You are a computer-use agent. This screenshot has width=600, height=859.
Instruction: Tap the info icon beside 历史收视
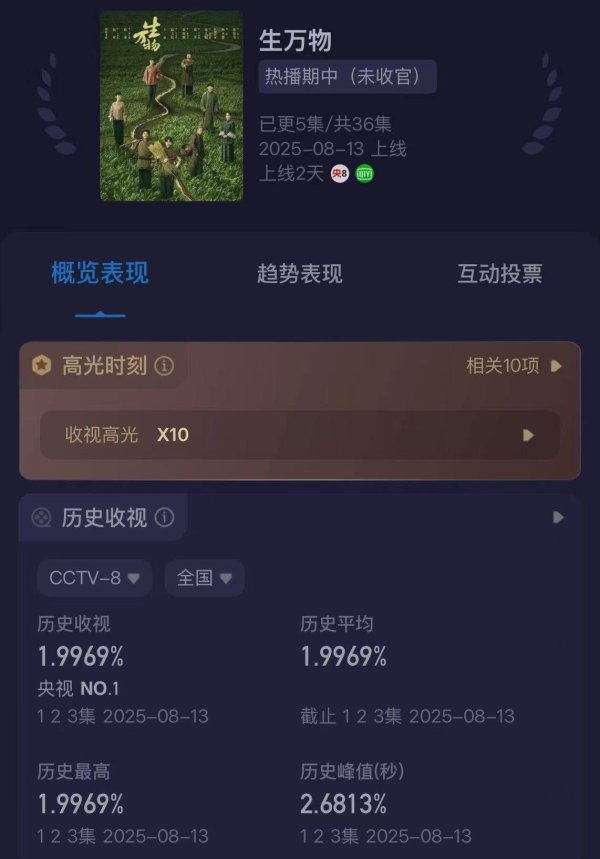pos(165,518)
